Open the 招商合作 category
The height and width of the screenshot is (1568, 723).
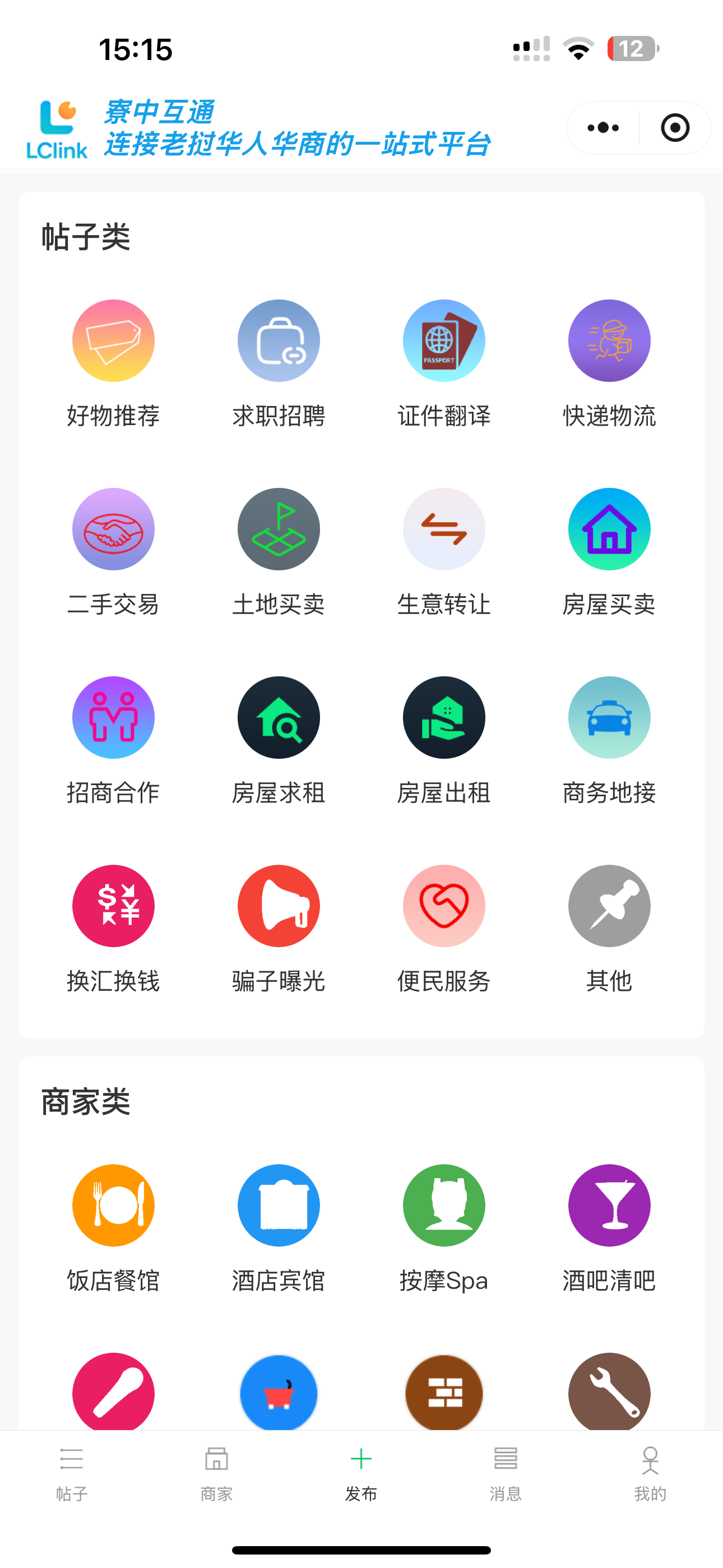[x=113, y=718]
